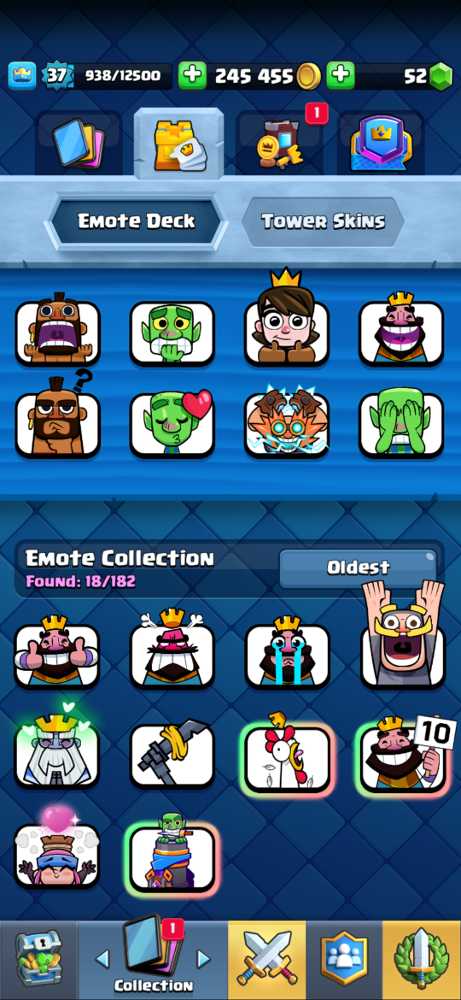Add gems with the green plus button
The width and height of the screenshot is (461, 1000).
pyautogui.click(x=340, y=76)
